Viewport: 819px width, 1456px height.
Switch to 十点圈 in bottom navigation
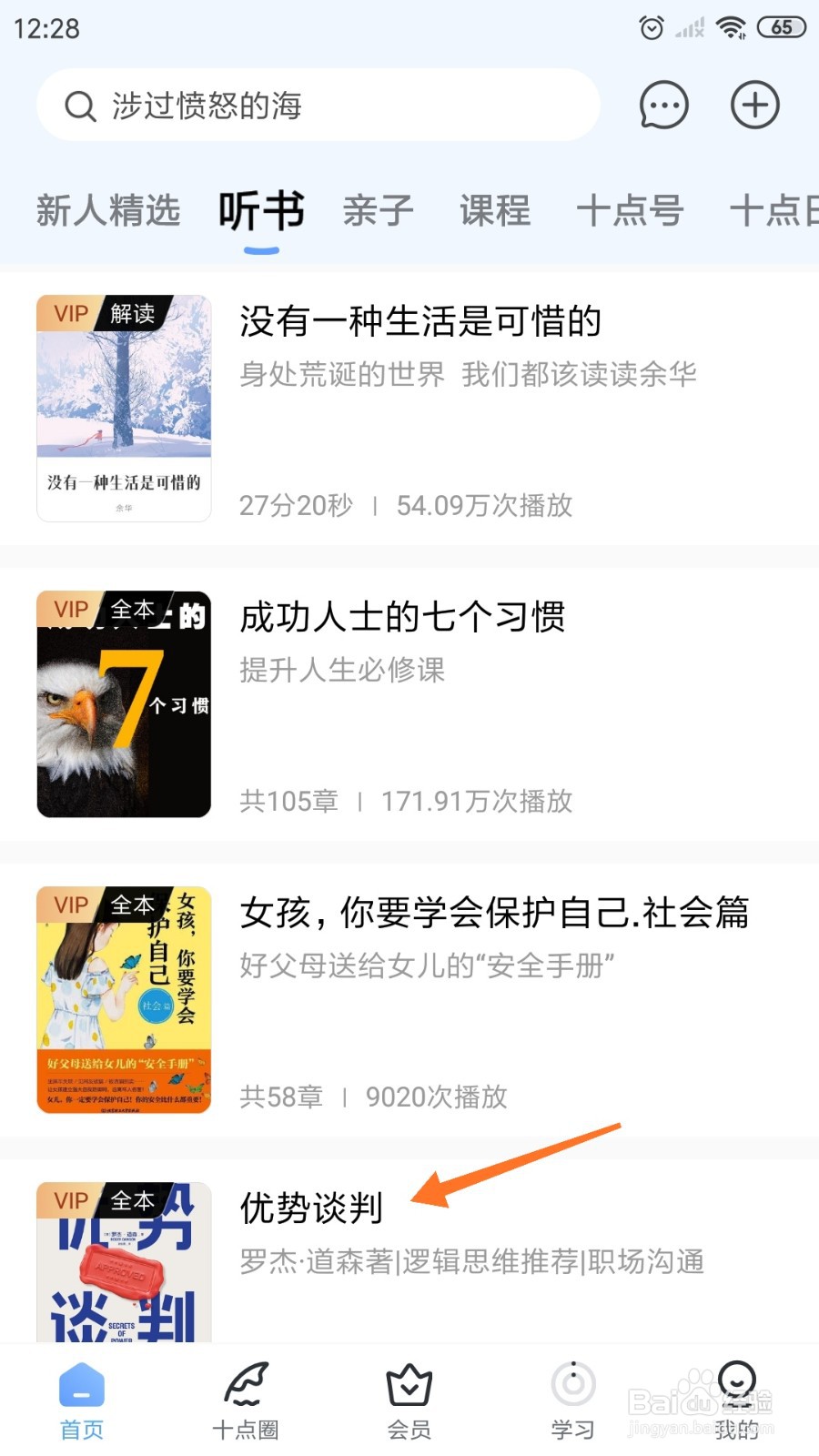tap(246, 1401)
